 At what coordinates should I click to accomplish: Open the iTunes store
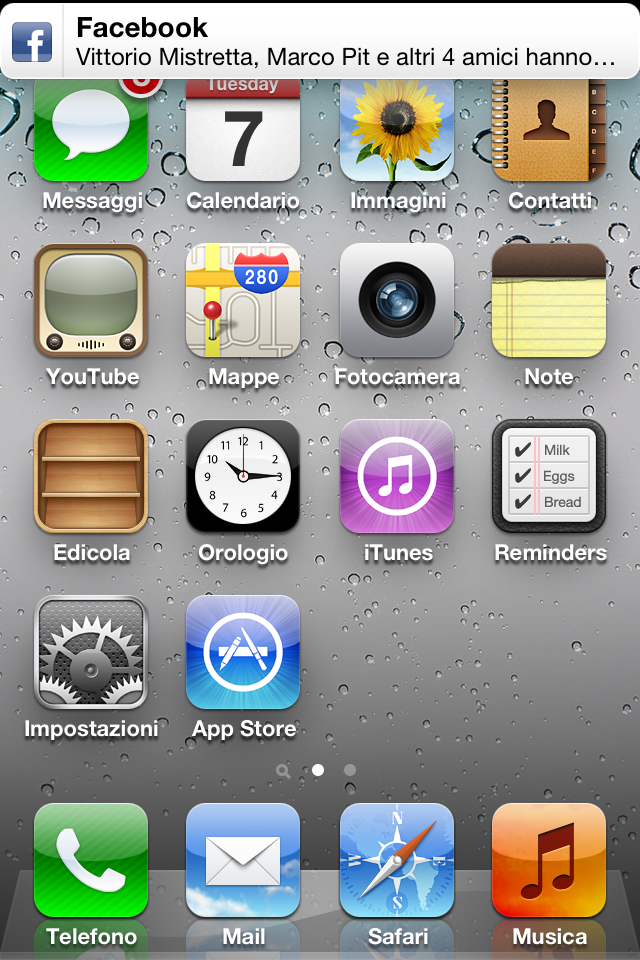tap(397, 476)
